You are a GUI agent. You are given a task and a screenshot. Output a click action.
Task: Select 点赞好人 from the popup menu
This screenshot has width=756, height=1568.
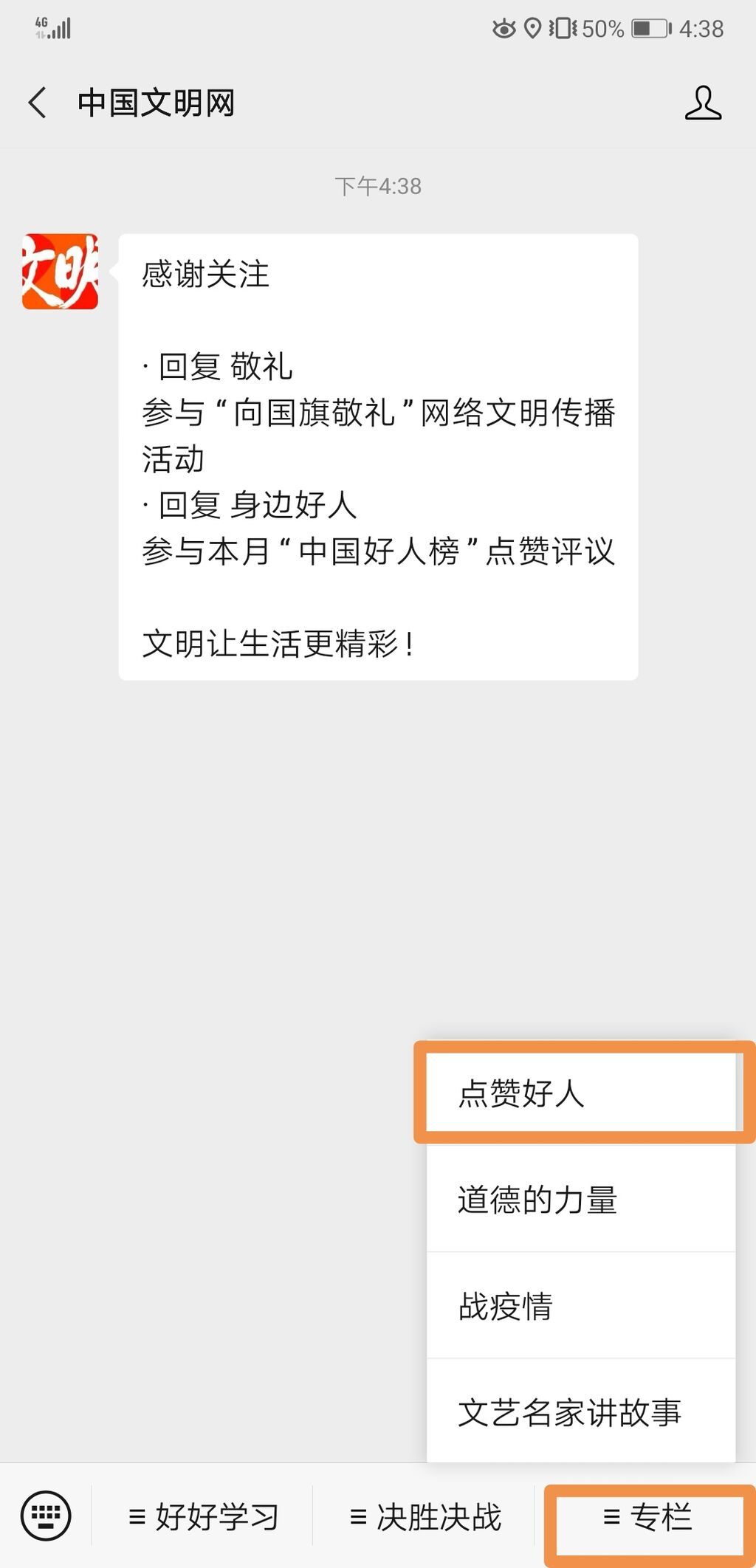580,1093
